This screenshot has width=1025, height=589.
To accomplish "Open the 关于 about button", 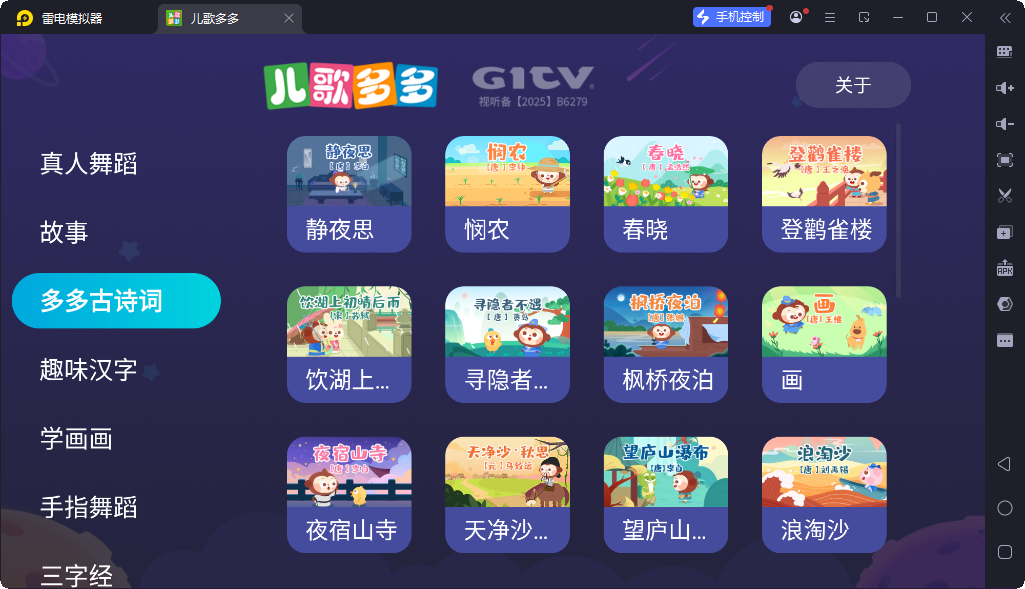I will pos(852,85).
